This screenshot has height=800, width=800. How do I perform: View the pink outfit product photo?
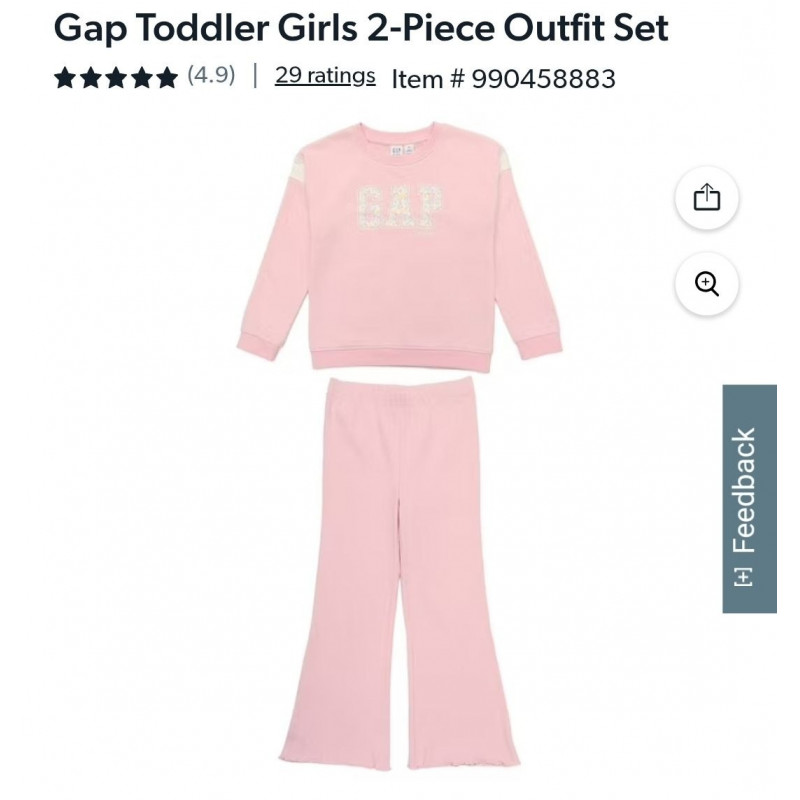click(x=400, y=450)
